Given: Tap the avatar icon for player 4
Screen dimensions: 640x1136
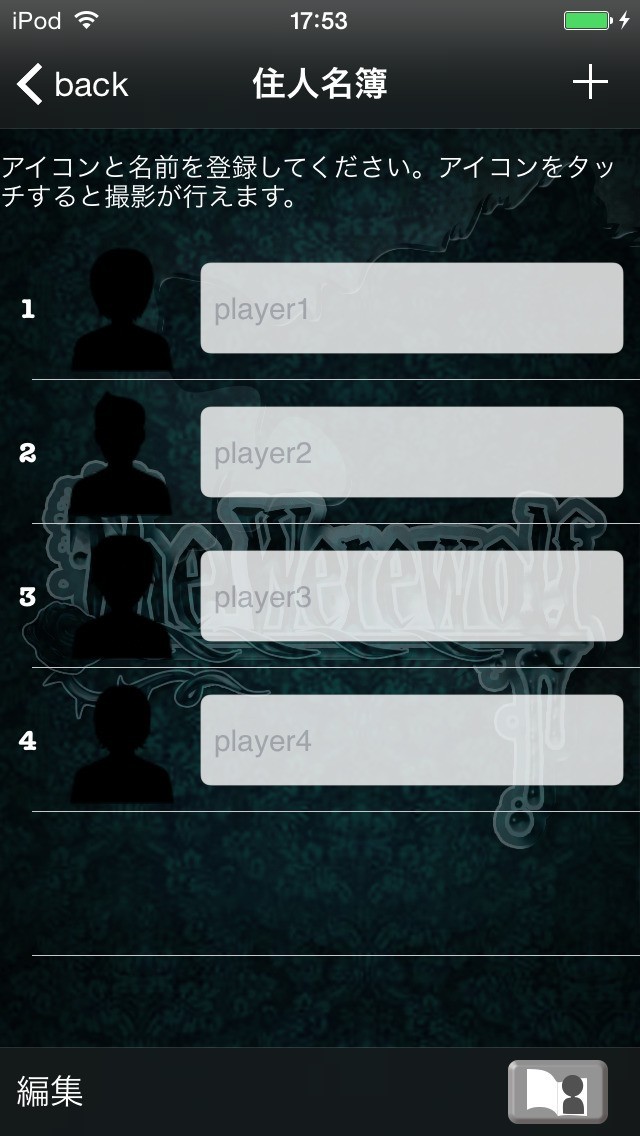Looking at the screenshot, I should click(x=122, y=742).
